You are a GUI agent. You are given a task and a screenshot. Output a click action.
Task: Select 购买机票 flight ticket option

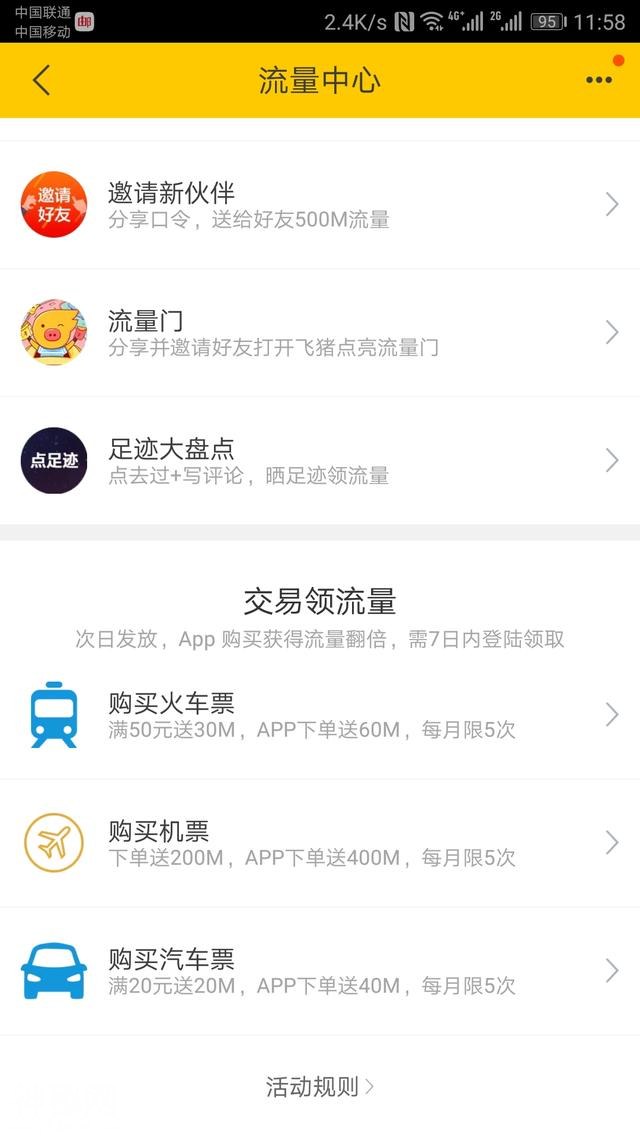click(320, 843)
